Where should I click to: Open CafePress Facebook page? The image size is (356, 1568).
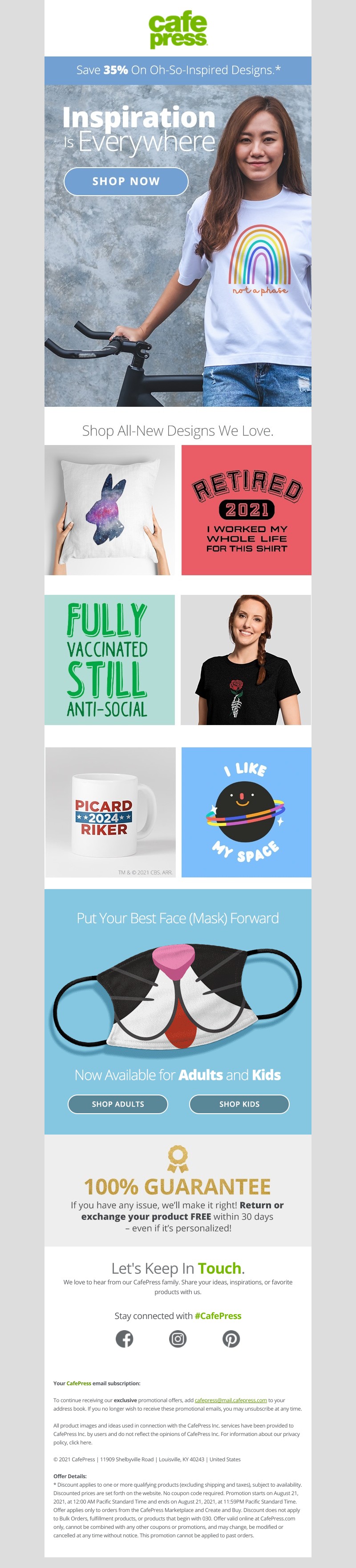pos(124,1339)
